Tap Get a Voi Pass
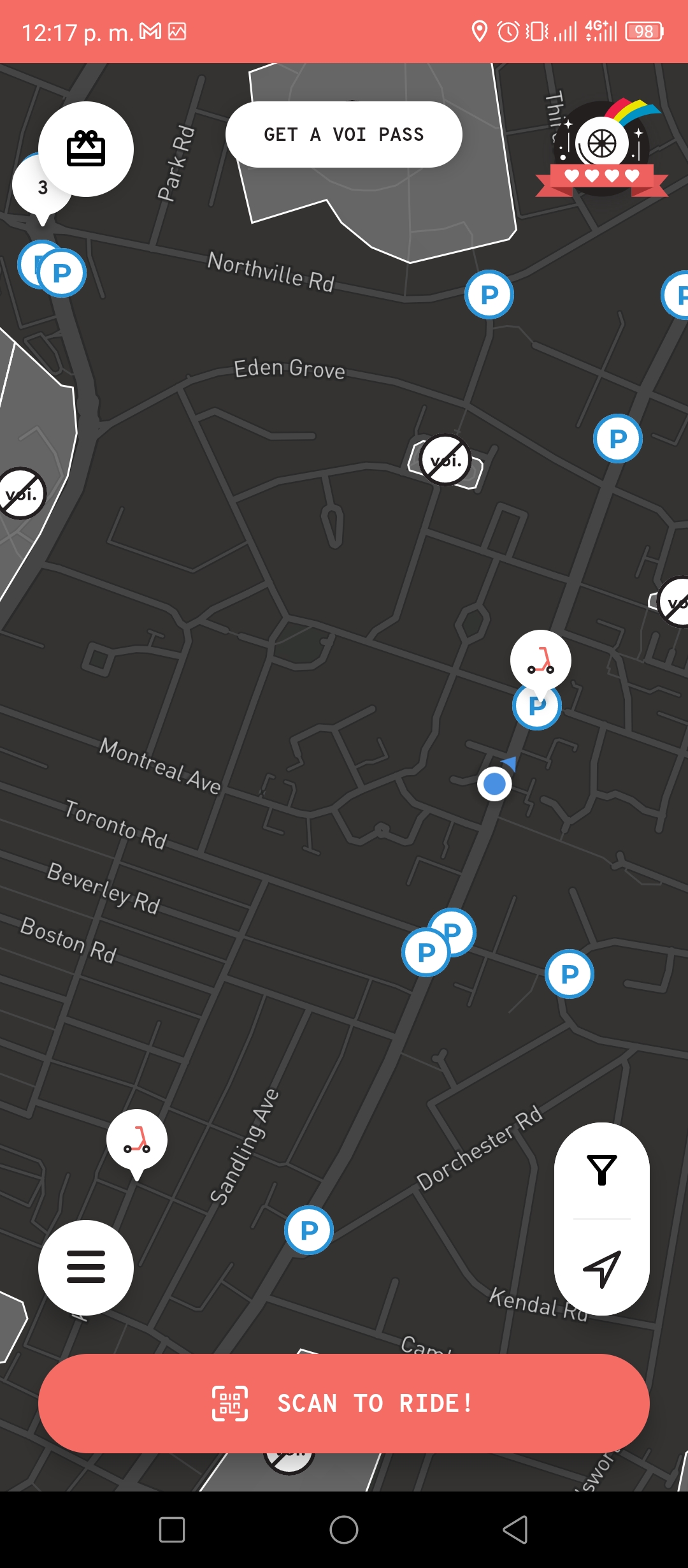Screen dimensions: 688x1568 (344, 134)
